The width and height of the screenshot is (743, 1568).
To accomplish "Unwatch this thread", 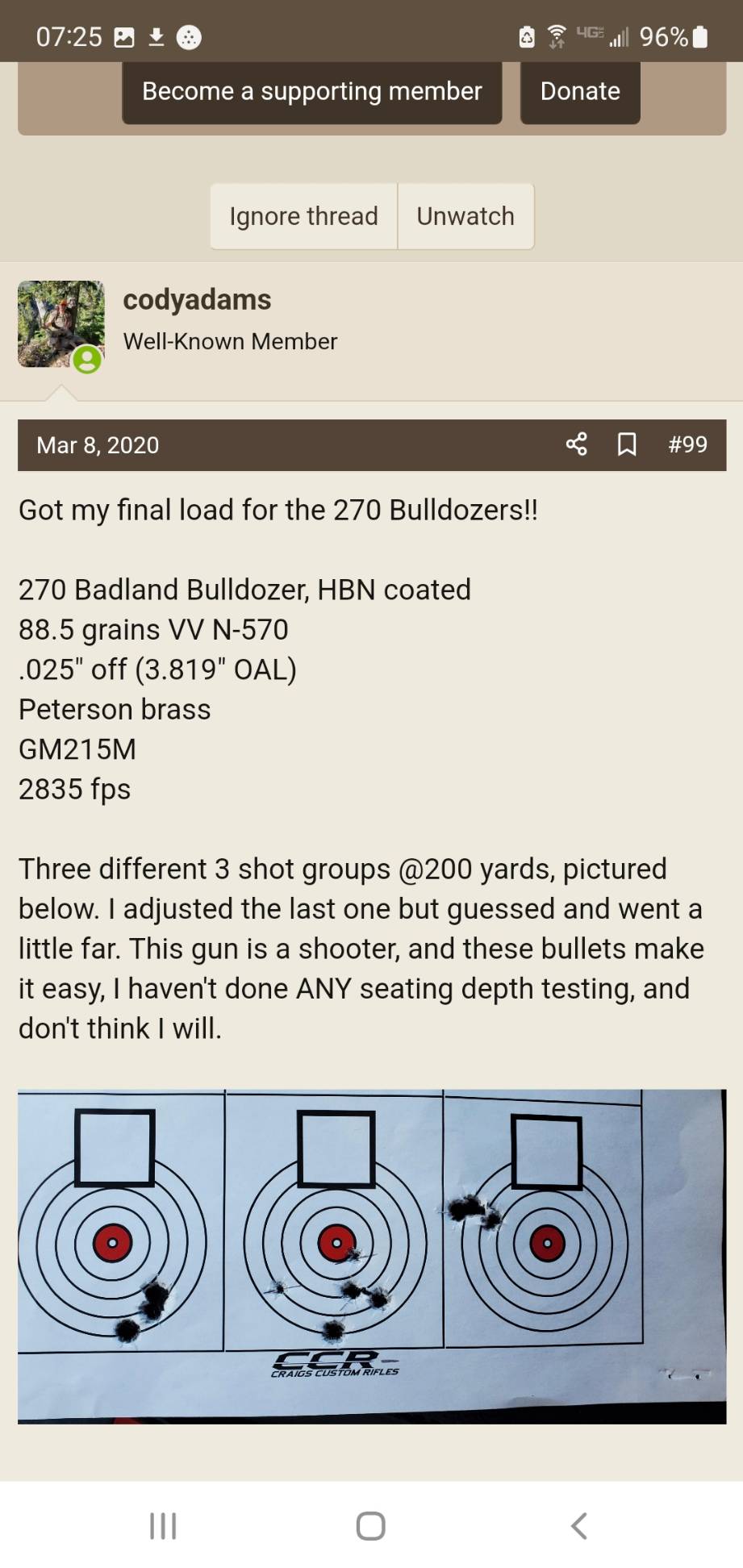I will click(x=465, y=216).
